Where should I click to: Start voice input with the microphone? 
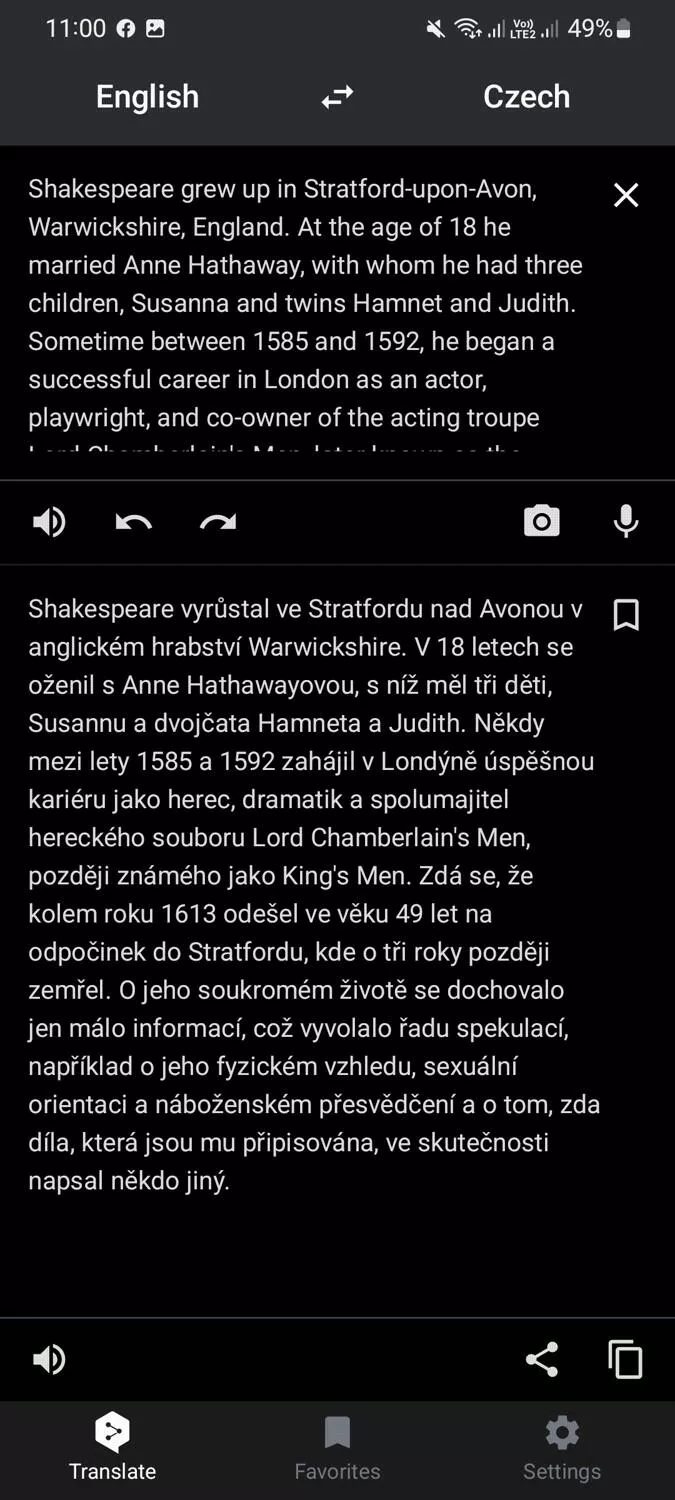pos(626,521)
